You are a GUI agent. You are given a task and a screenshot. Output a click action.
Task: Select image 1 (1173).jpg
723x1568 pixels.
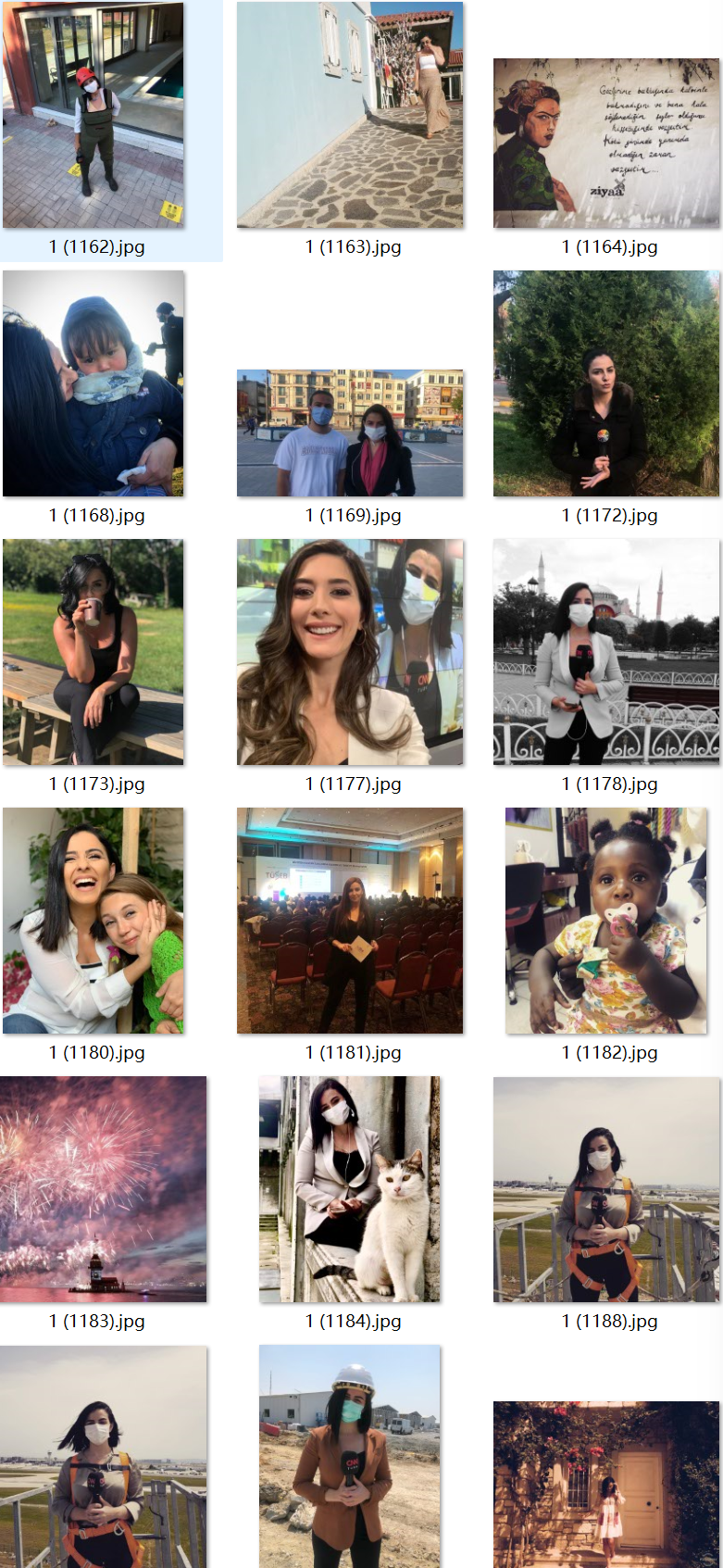point(93,652)
